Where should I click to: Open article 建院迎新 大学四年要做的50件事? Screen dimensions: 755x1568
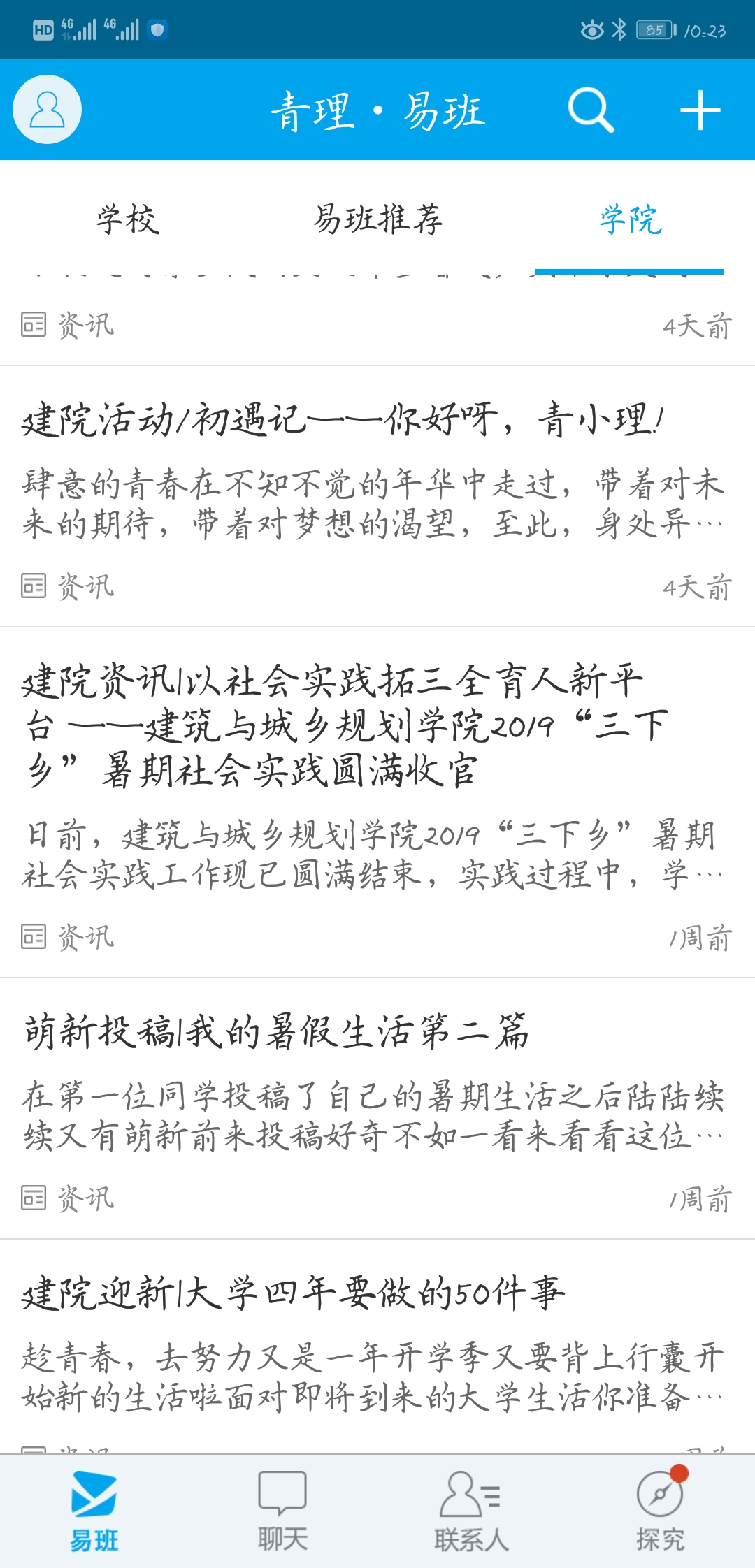[294, 1293]
